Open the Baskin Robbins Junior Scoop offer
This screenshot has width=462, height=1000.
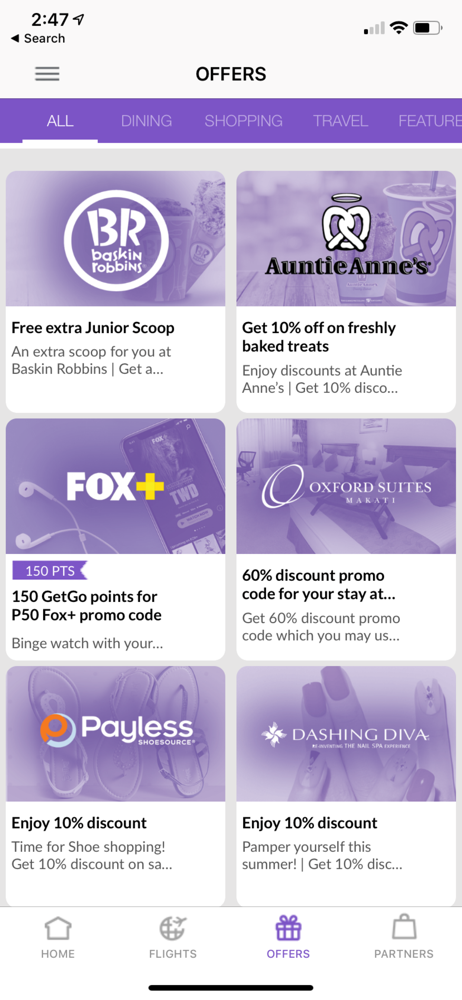click(x=116, y=291)
